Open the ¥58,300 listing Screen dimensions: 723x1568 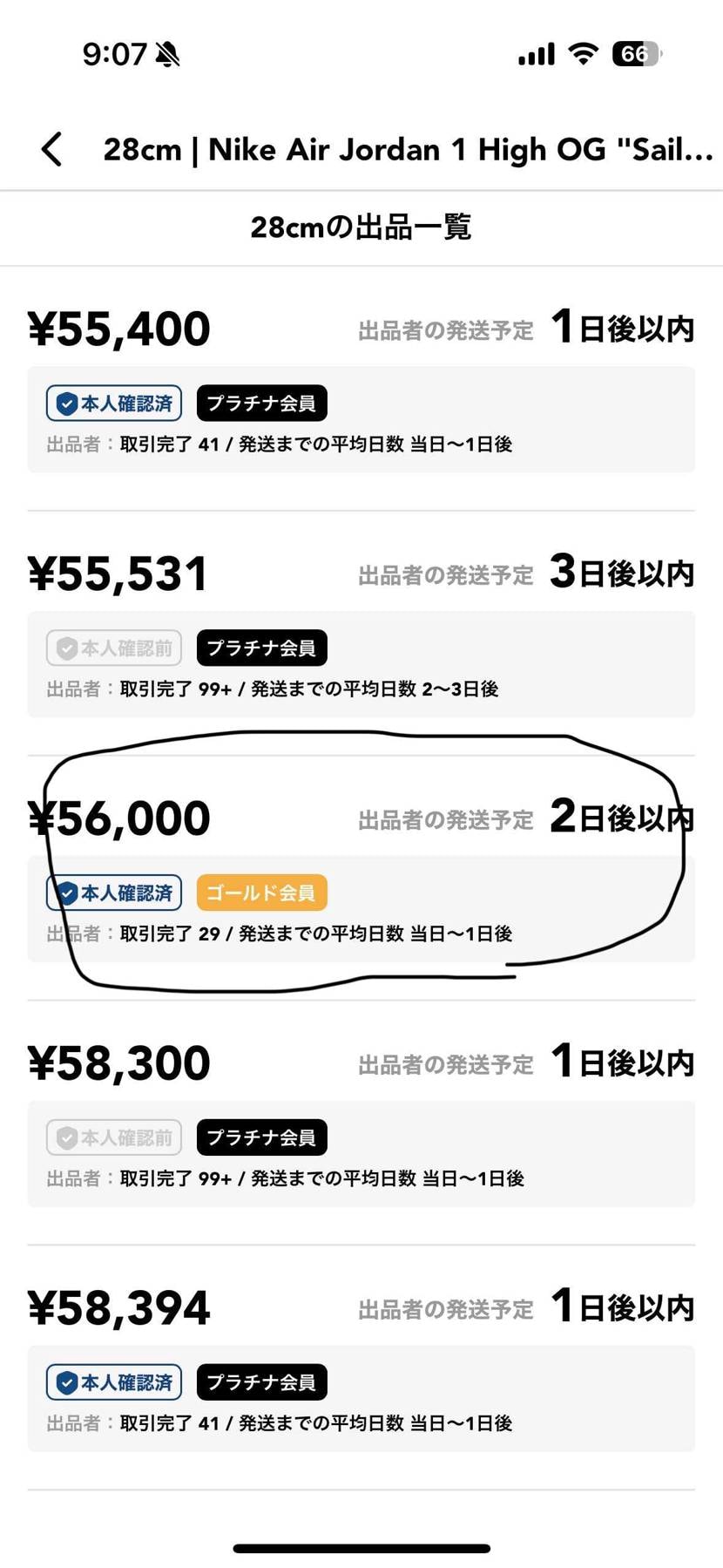pos(361,1123)
